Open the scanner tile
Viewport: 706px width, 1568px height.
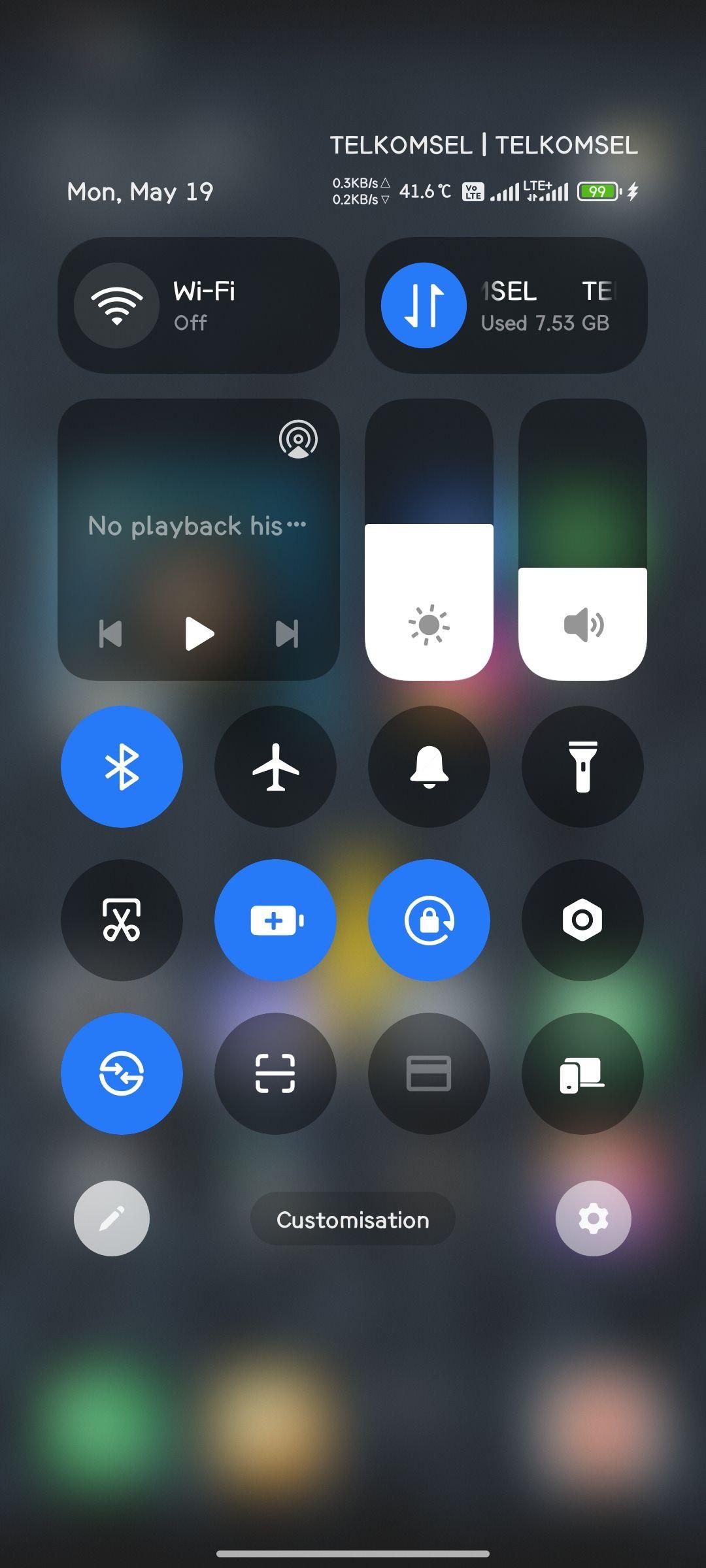point(275,1073)
